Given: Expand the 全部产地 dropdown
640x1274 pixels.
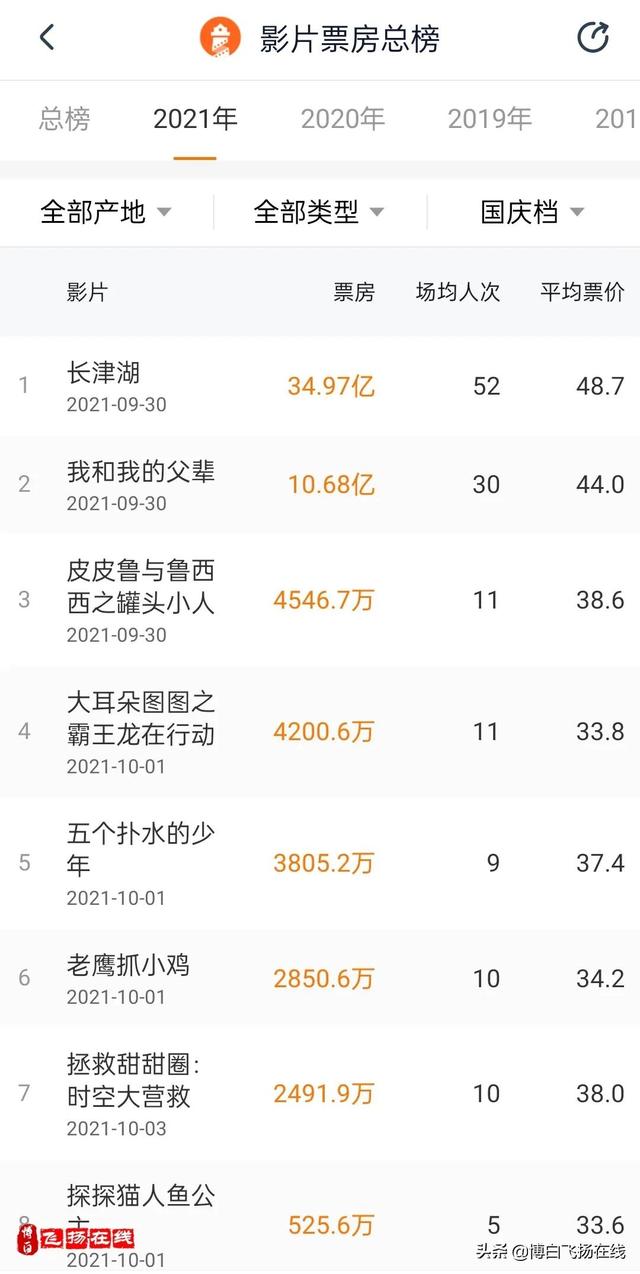Looking at the screenshot, I should pos(106,212).
